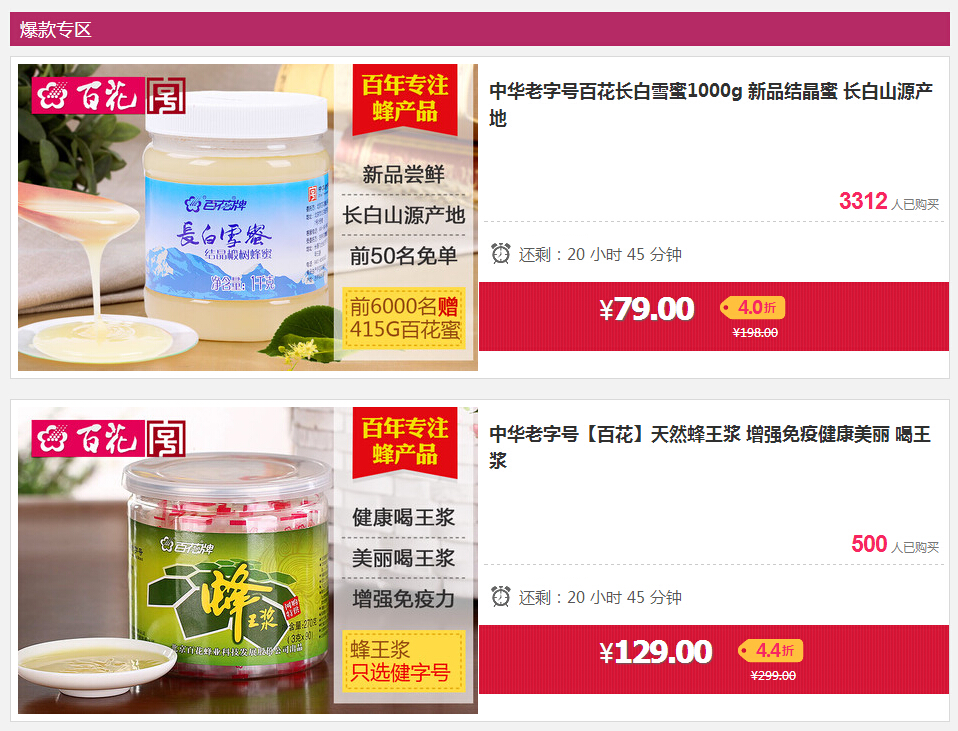Open the 蜂王浆 royal jelly product image

pyautogui.click(x=247, y=560)
